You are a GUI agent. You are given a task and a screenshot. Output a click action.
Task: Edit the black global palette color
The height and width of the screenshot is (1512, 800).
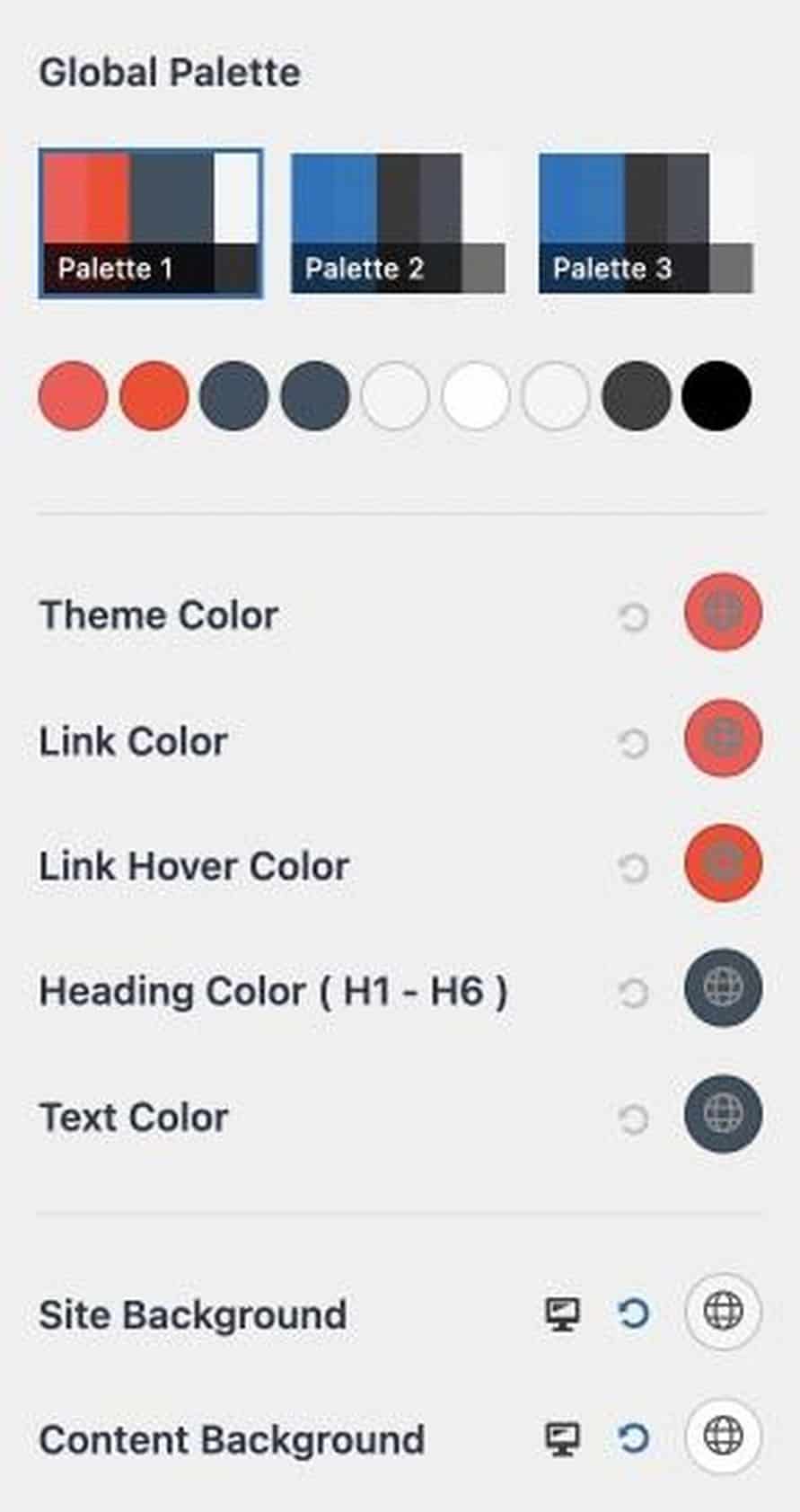coord(716,396)
